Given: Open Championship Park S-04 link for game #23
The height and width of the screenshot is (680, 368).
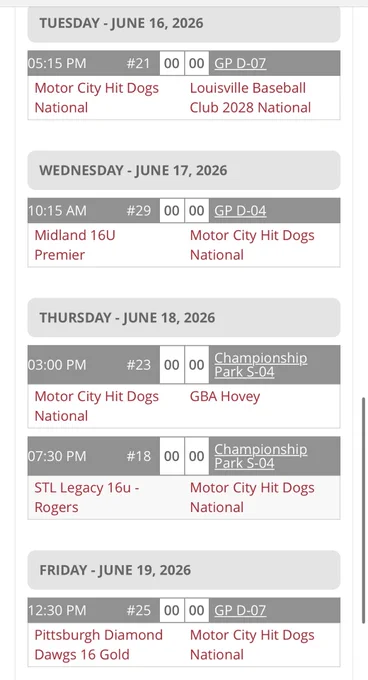Looking at the screenshot, I should tap(261, 365).
